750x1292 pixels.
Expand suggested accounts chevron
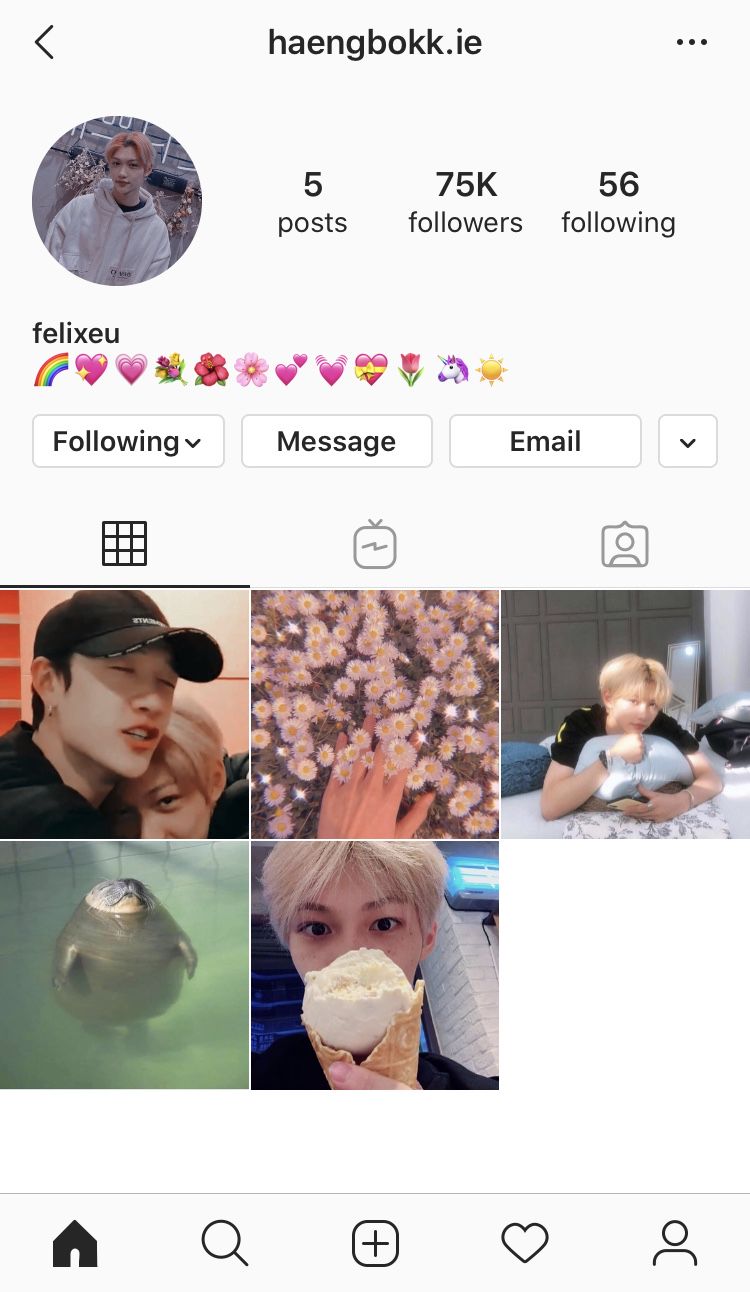(687, 441)
